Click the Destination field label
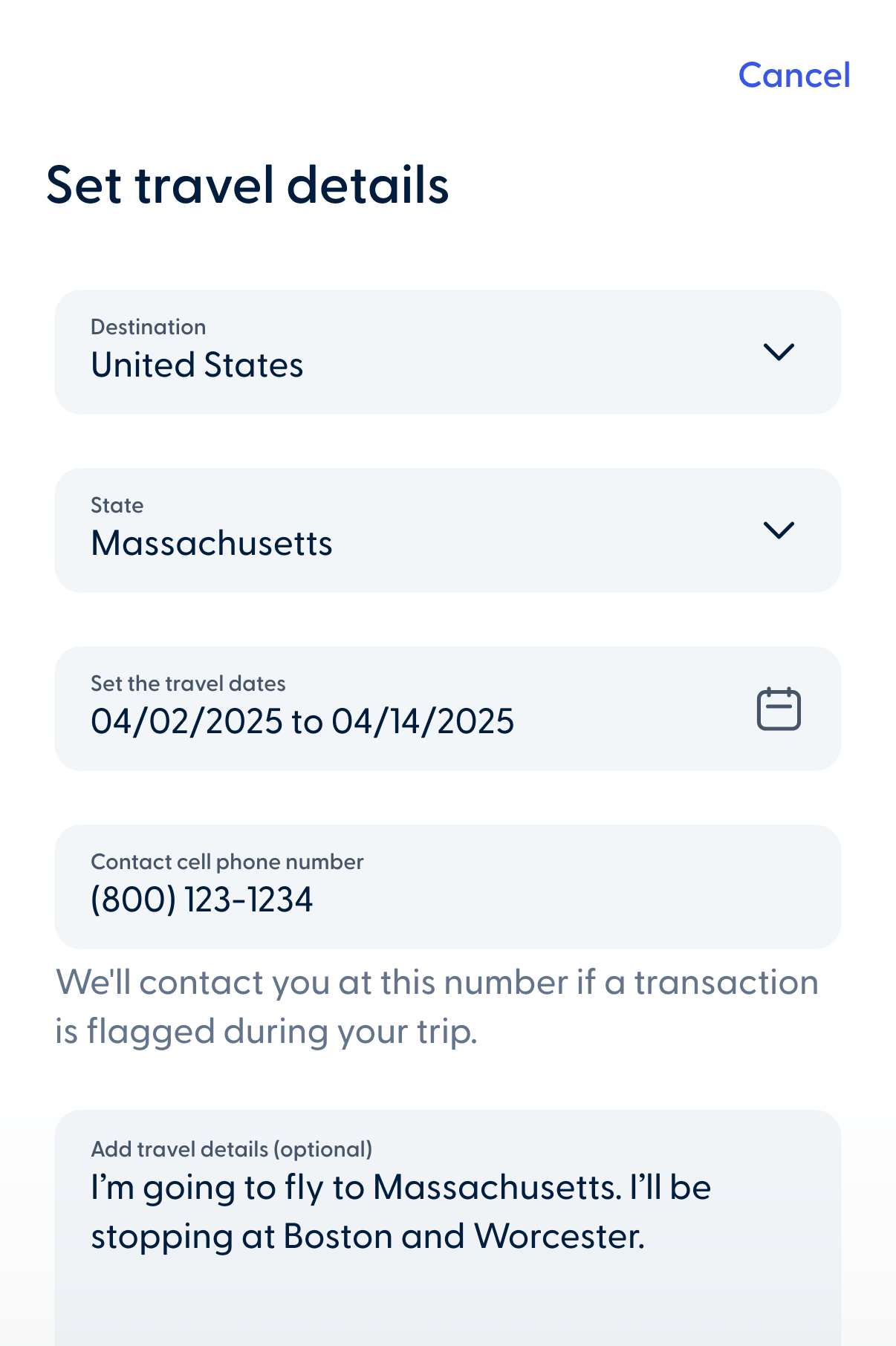 (x=148, y=326)
